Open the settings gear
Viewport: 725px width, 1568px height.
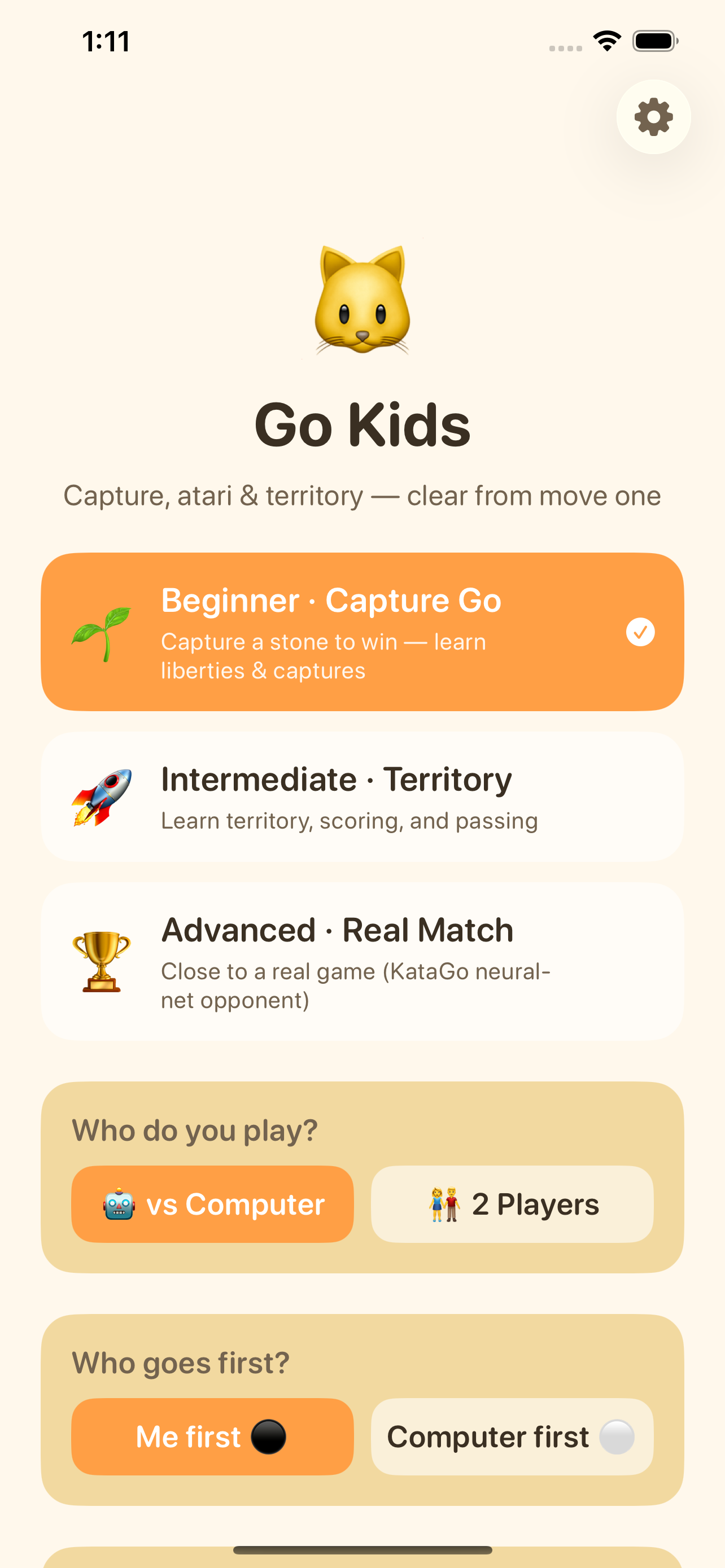653,116
